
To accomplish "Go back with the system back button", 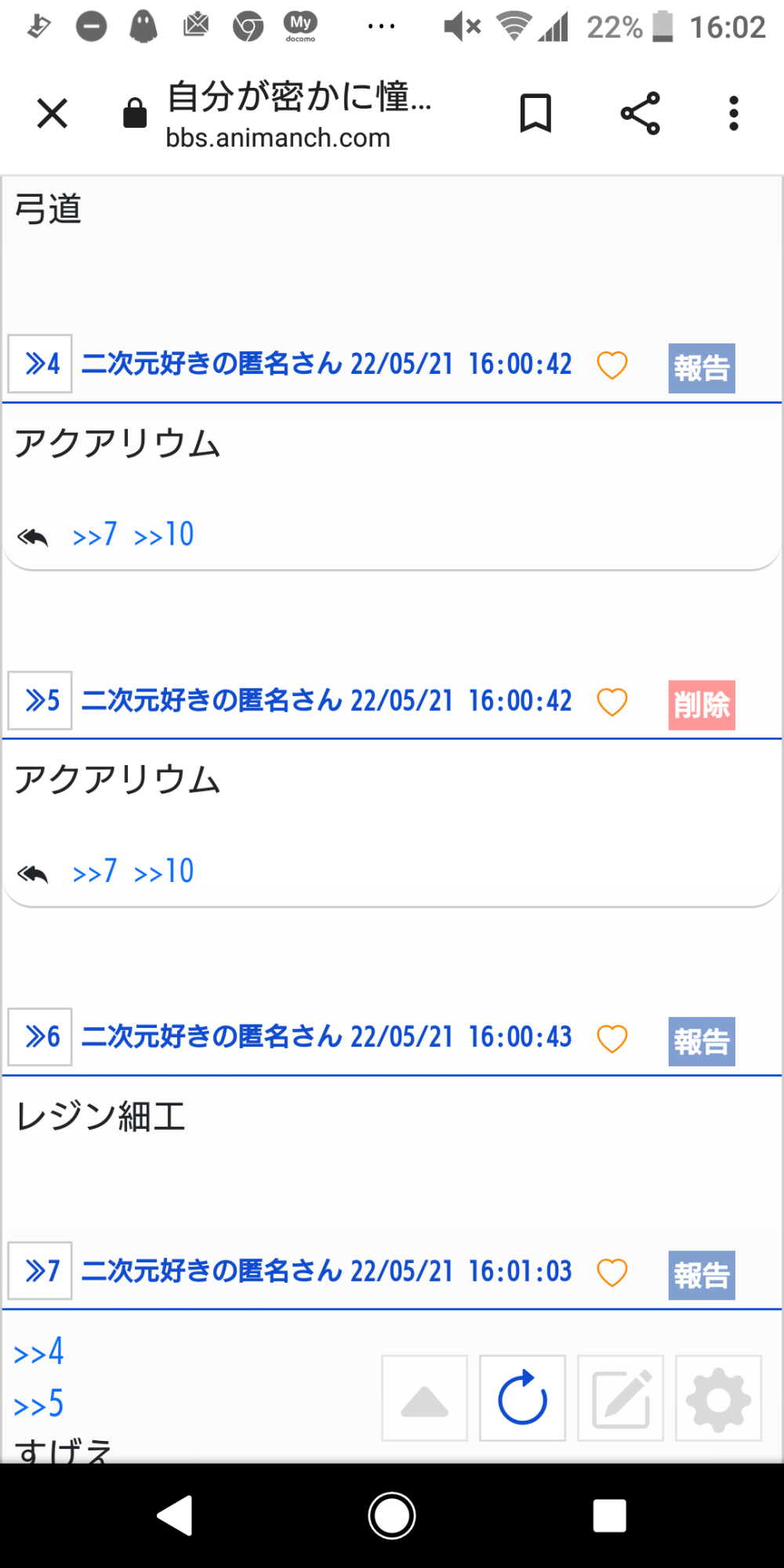I will click(x=176, y=1515).
